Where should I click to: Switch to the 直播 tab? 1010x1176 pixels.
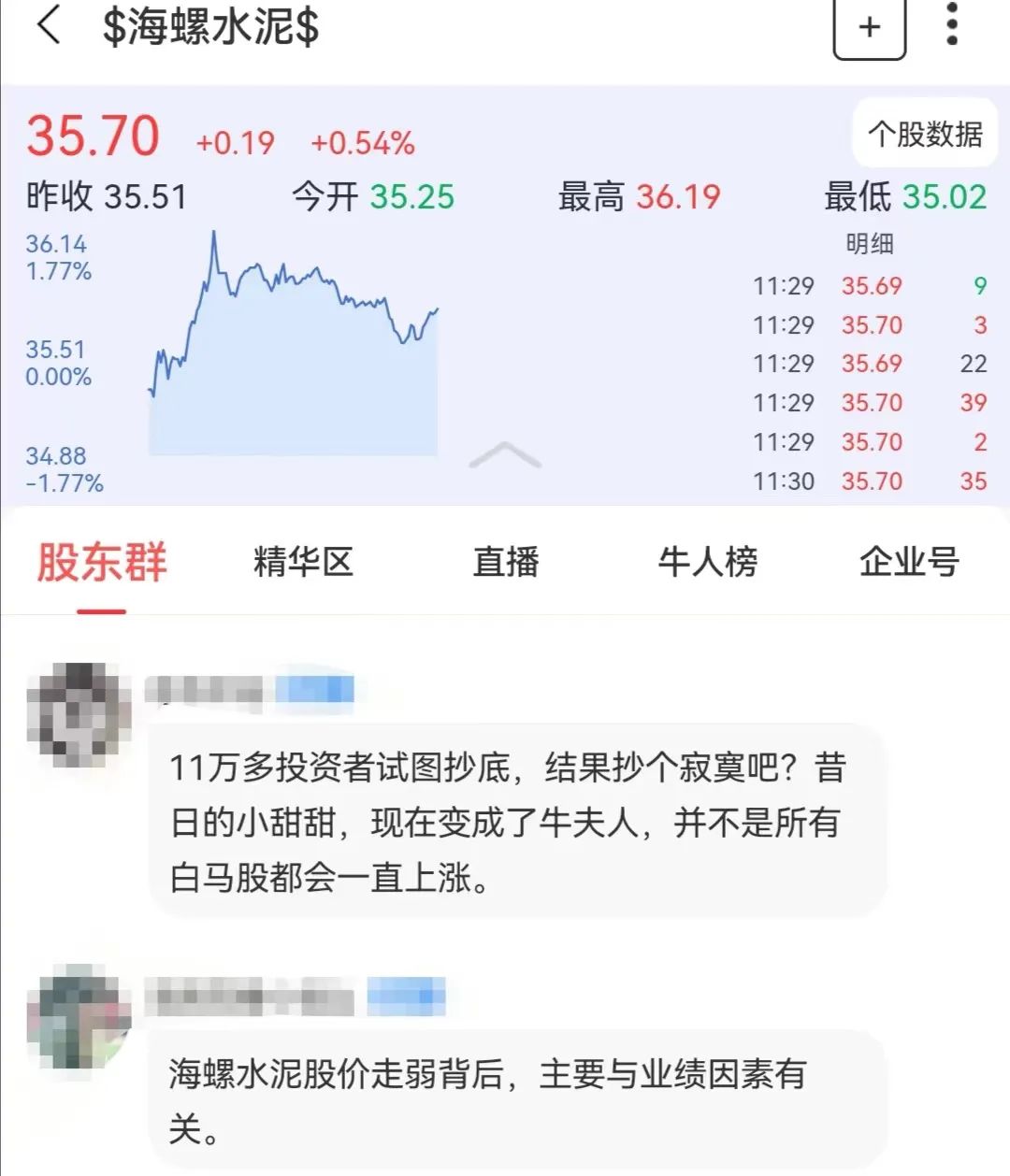click(506, 563)
